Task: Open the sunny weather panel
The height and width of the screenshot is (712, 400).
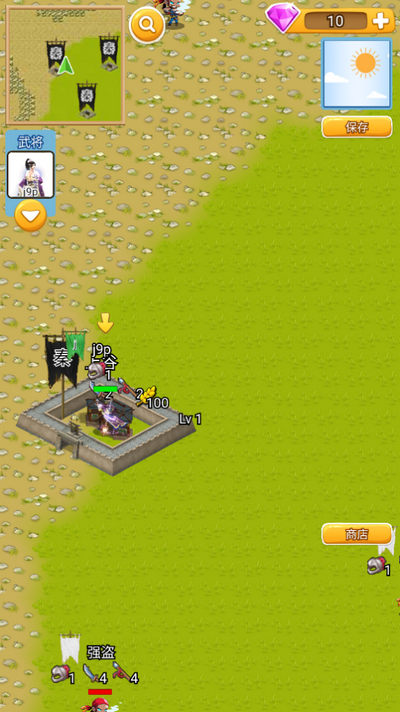Action: coord(357,74)
